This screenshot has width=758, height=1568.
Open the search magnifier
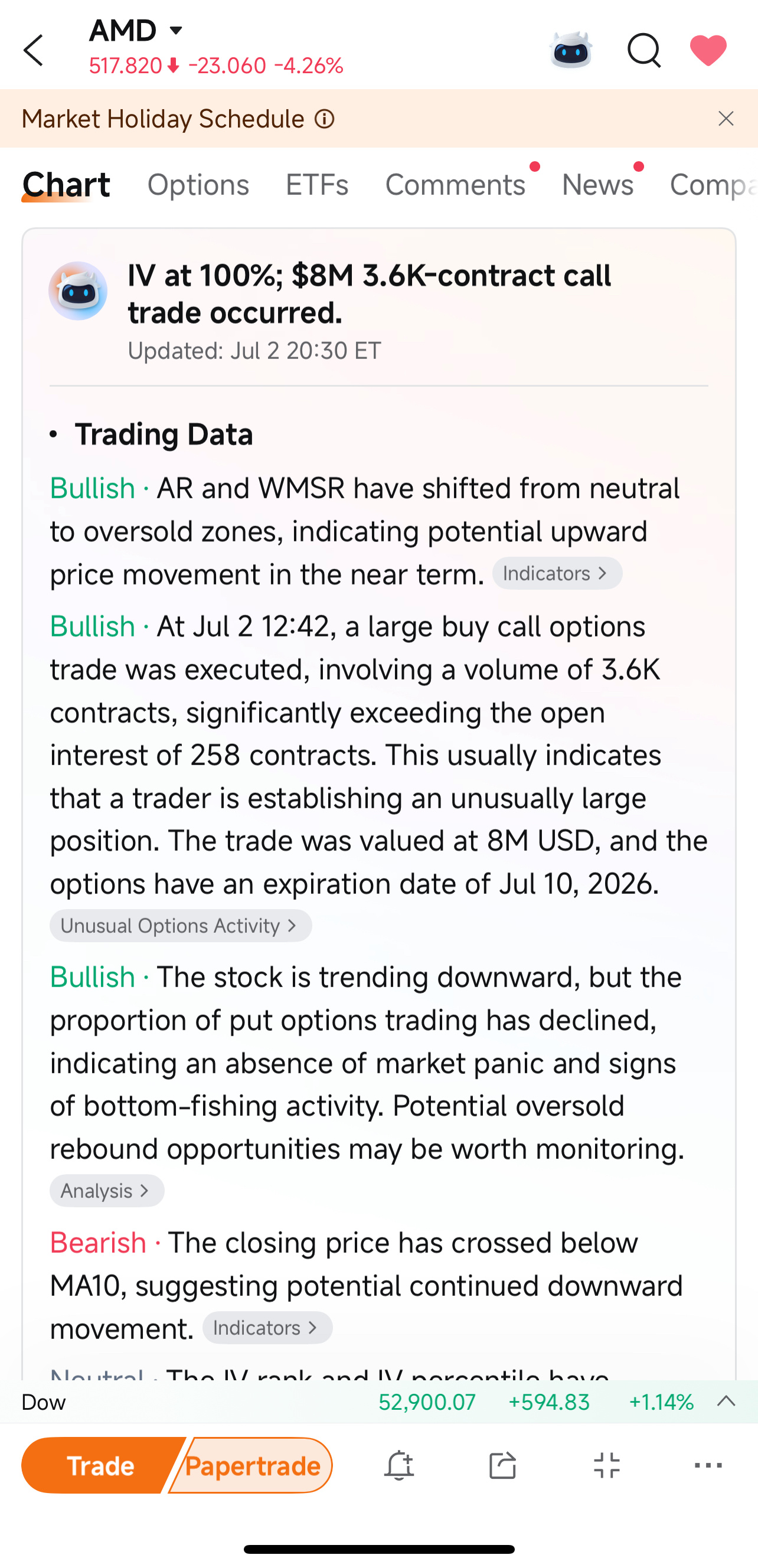click(643, 50)
